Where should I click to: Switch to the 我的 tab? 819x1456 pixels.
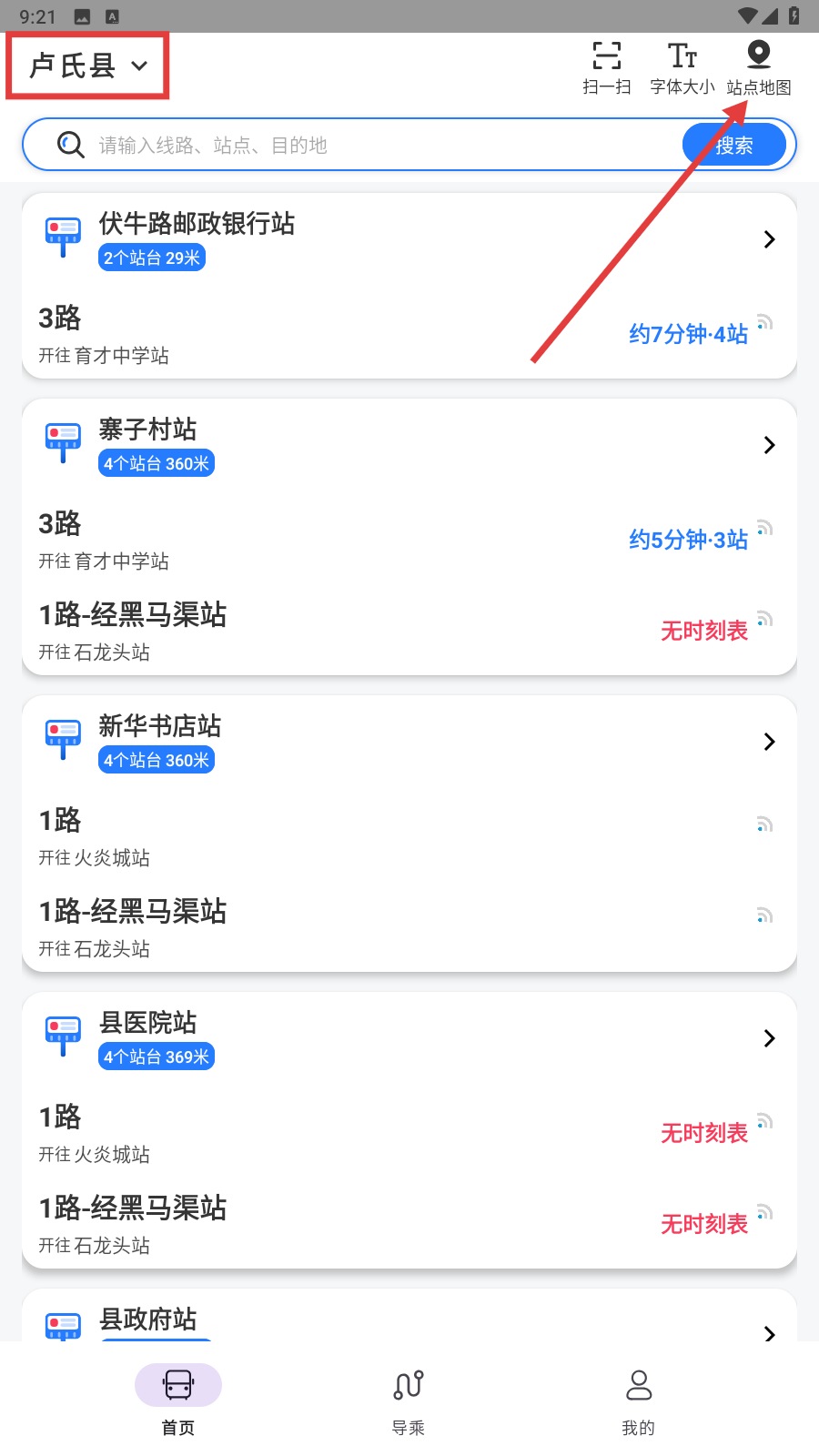click(x=639, y=1401)
